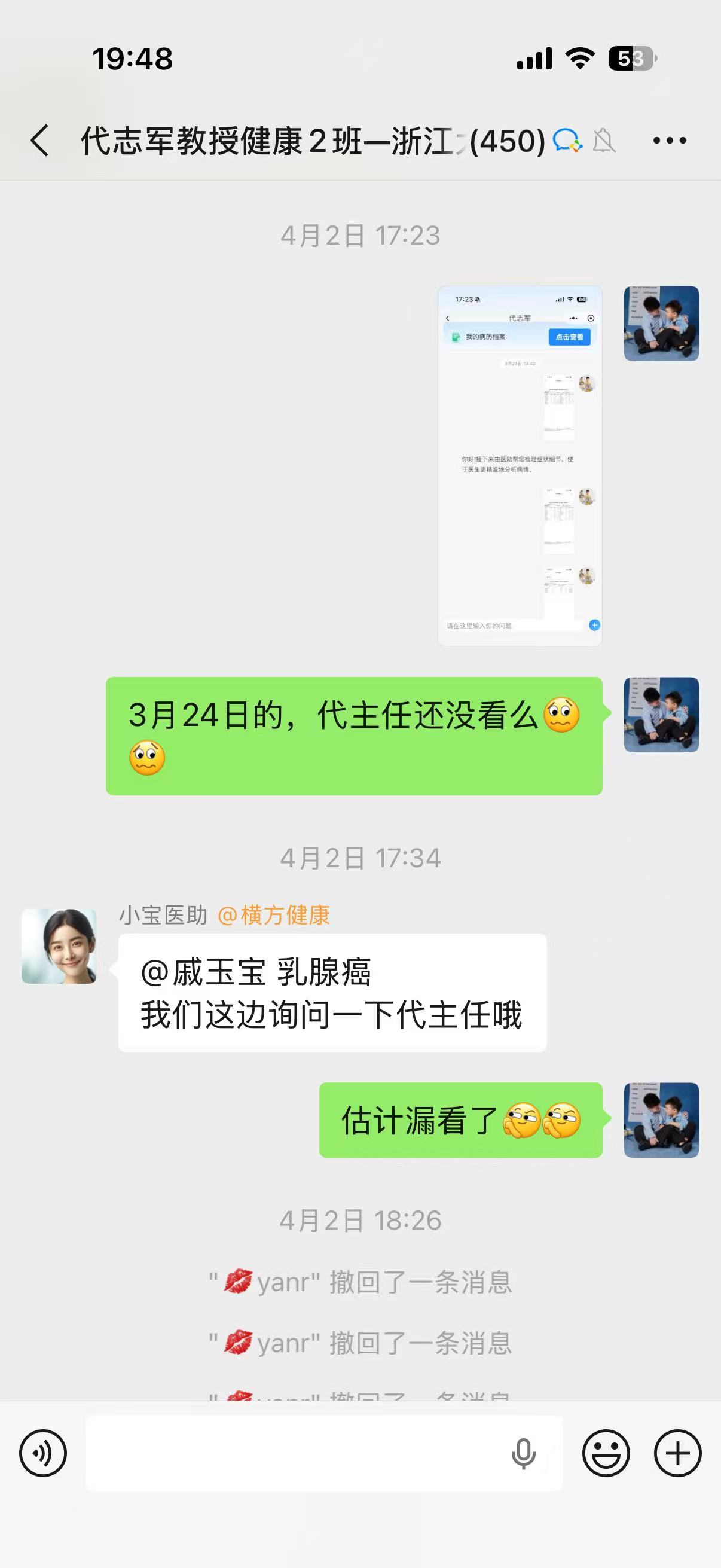Switch to voice message input
This screenshot has height=1568, width=721.
tap(42, 1453)
